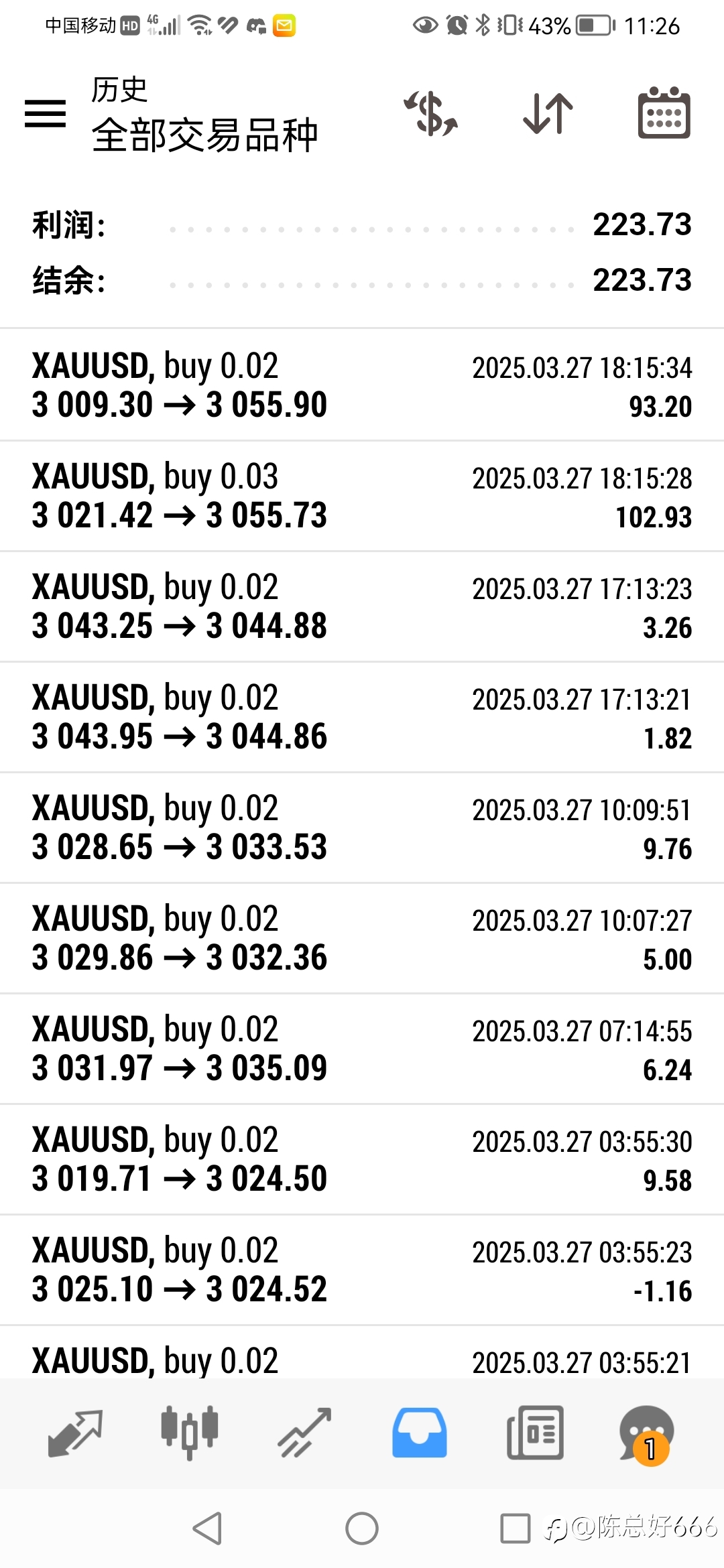724x1568 pixels.
Task: View trade closed at 17:13:21 with profit 1.82
Action: click(362, 717)
